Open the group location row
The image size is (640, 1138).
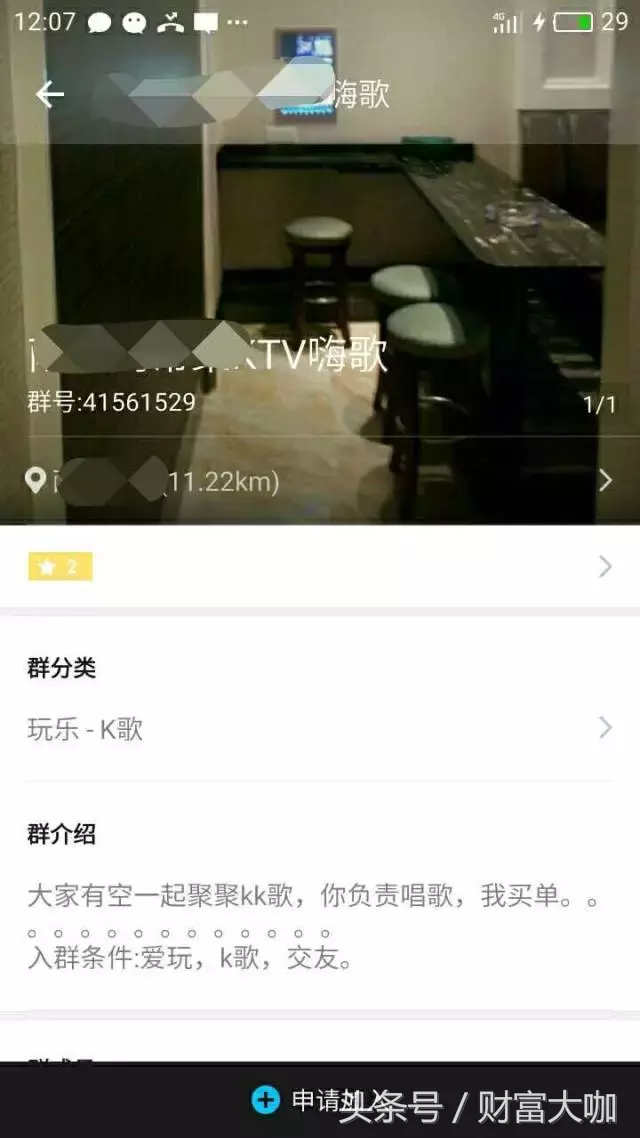click(x=318, y=482)
